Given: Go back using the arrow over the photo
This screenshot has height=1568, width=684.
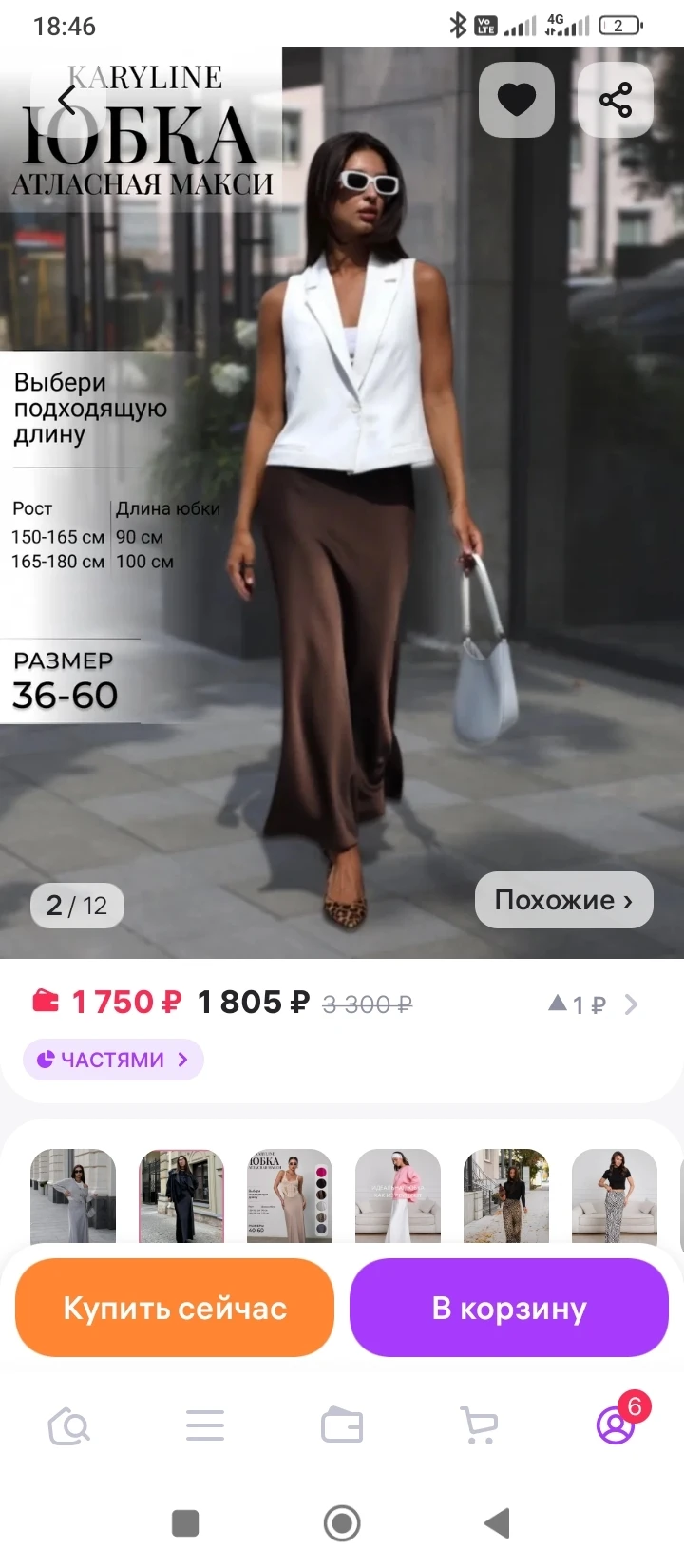Looking at the screenshot, I should pyautogui.click(x=67, y=99).
